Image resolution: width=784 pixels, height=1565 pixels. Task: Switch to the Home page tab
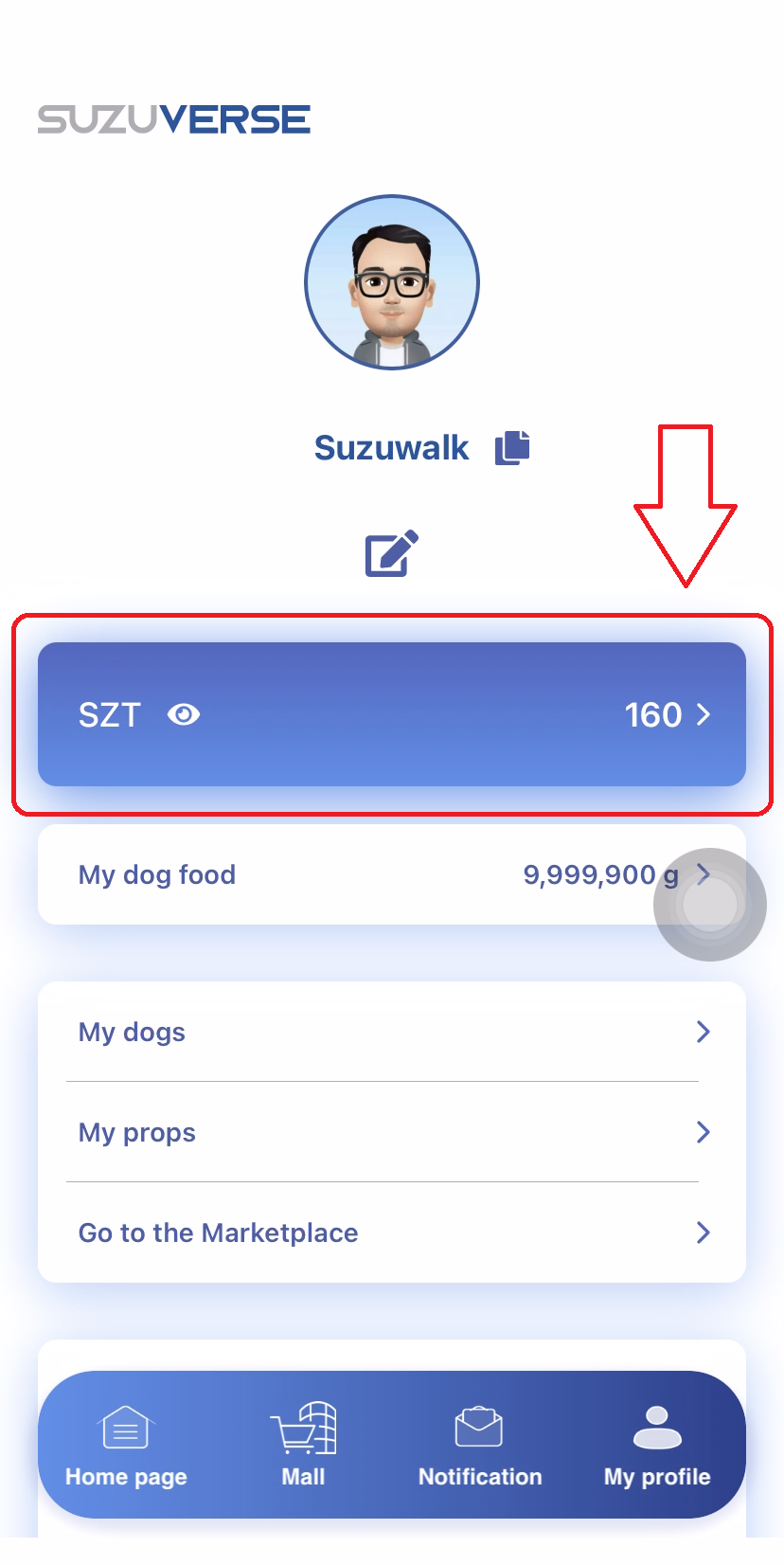(x=126, y=1446)
